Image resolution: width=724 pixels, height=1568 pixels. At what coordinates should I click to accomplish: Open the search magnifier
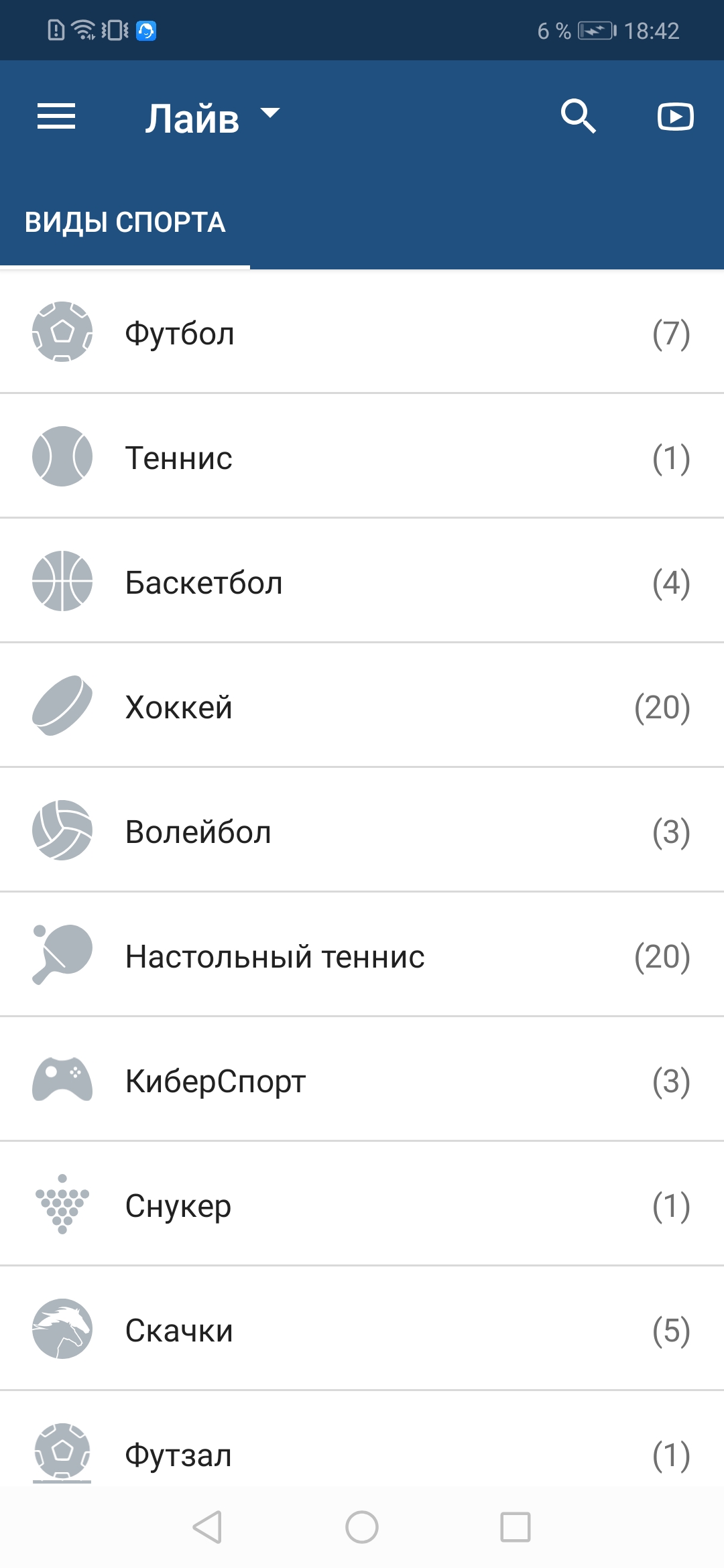pyautogui.click(x=578, y=117)
